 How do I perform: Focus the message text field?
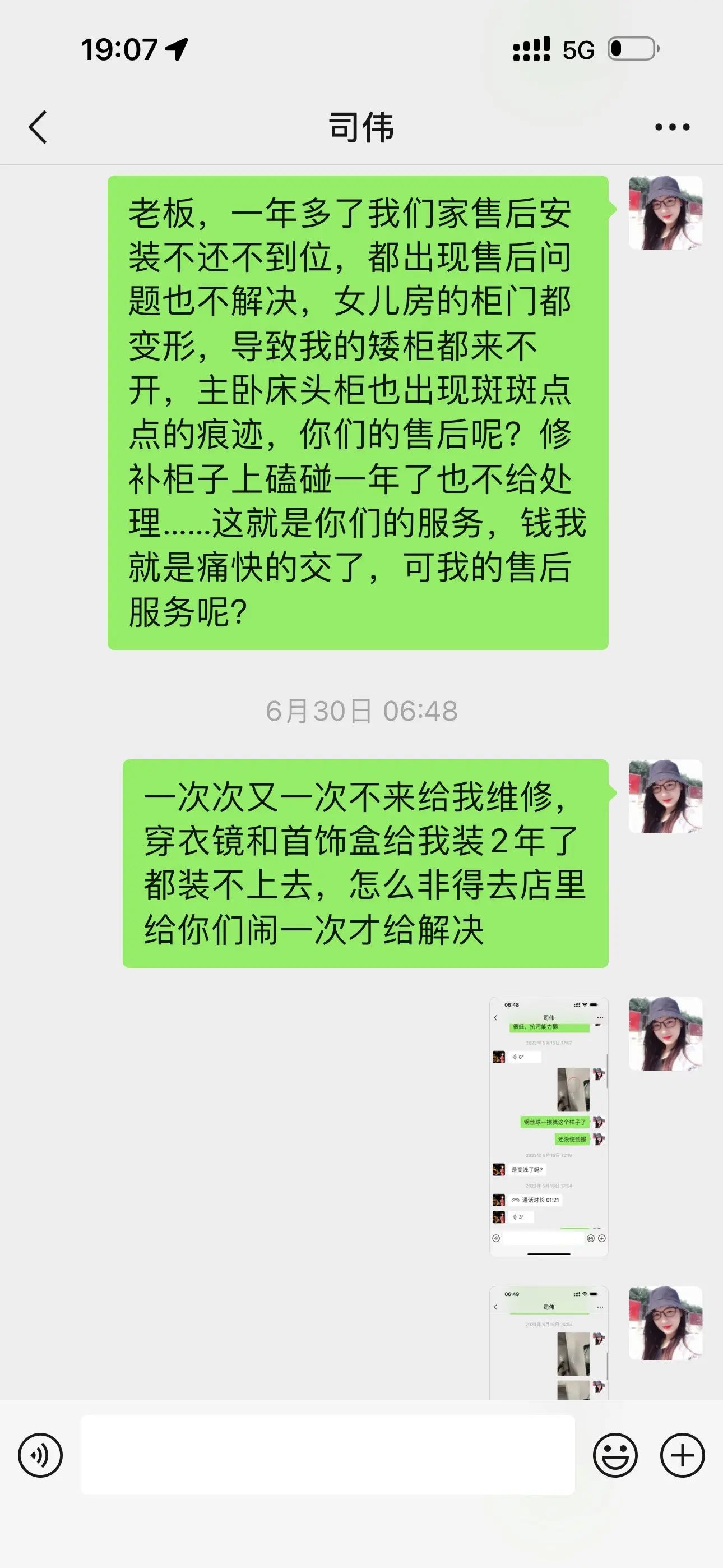point(327,1455)
